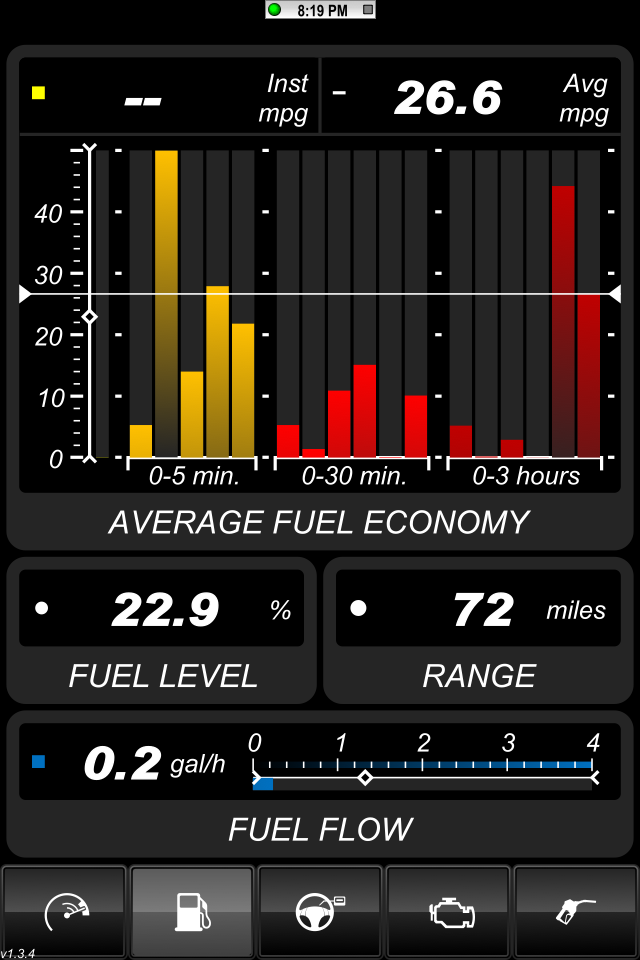Switch to the speedometer gauge tab
The height and width of the screenshot is (960, 640).
tap(65, 911)
